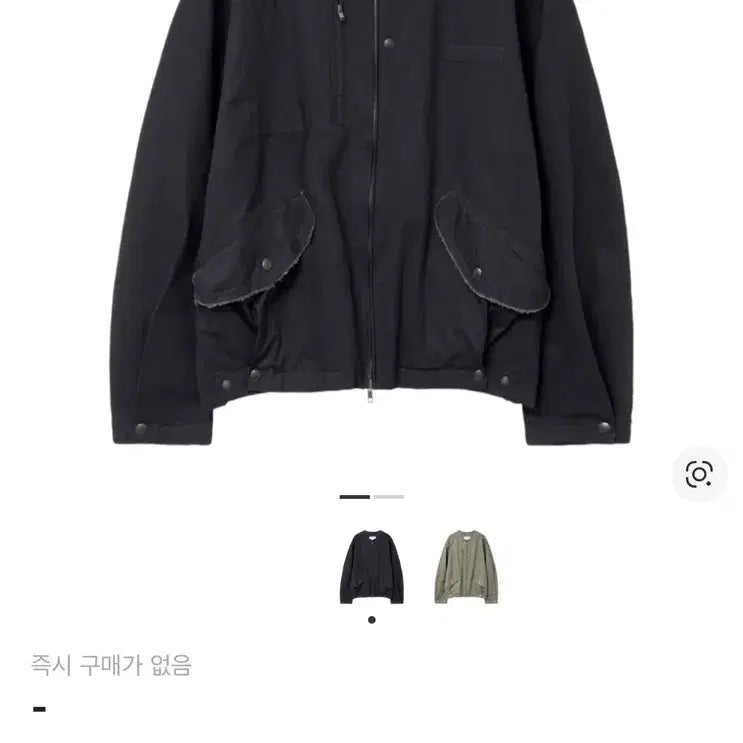Screen dimensions: 743x743
Task: Open the image search scan icon
Action: [x=699, y=474]
